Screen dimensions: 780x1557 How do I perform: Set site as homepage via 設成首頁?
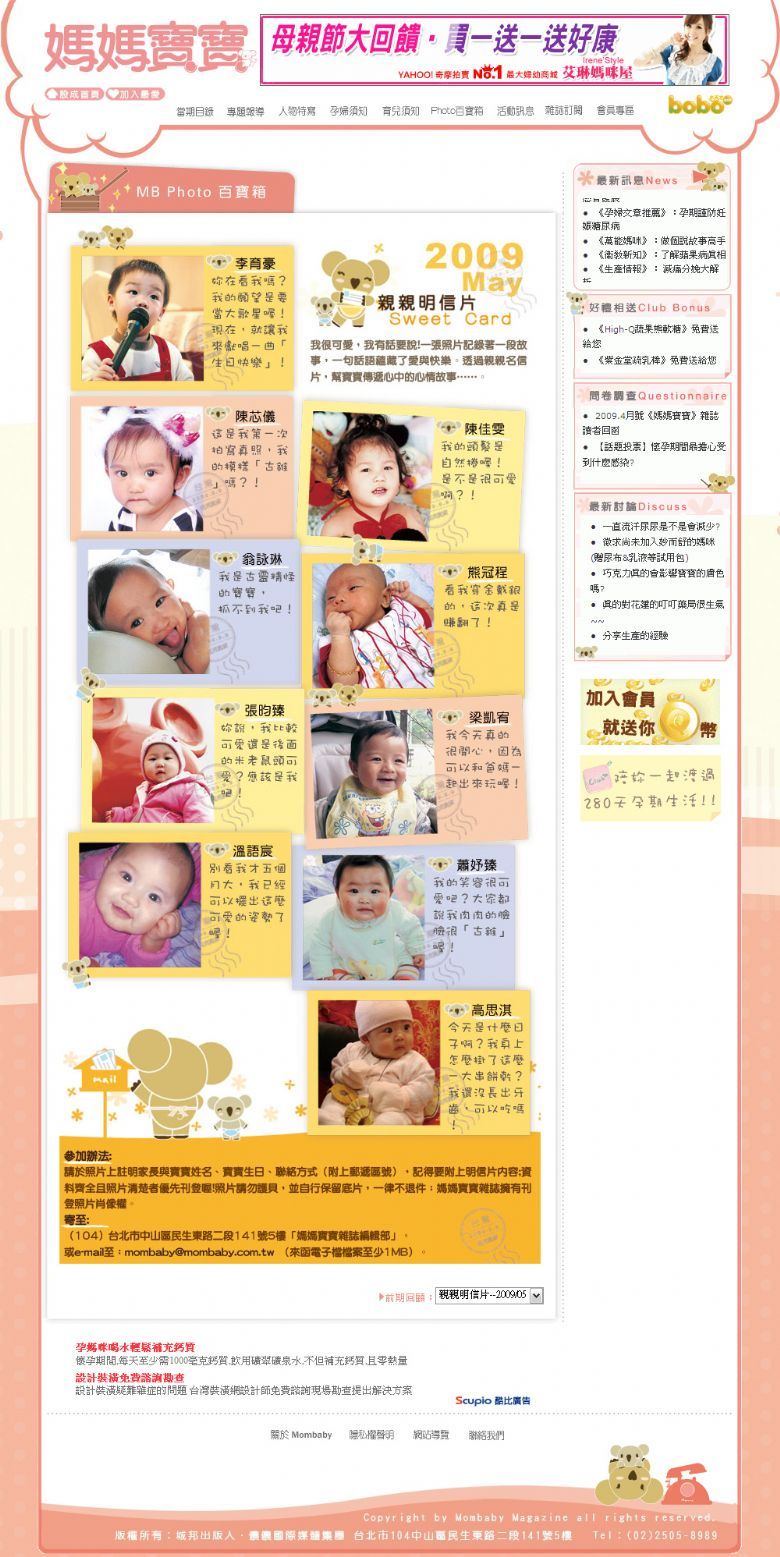click(x=74, y=94)
